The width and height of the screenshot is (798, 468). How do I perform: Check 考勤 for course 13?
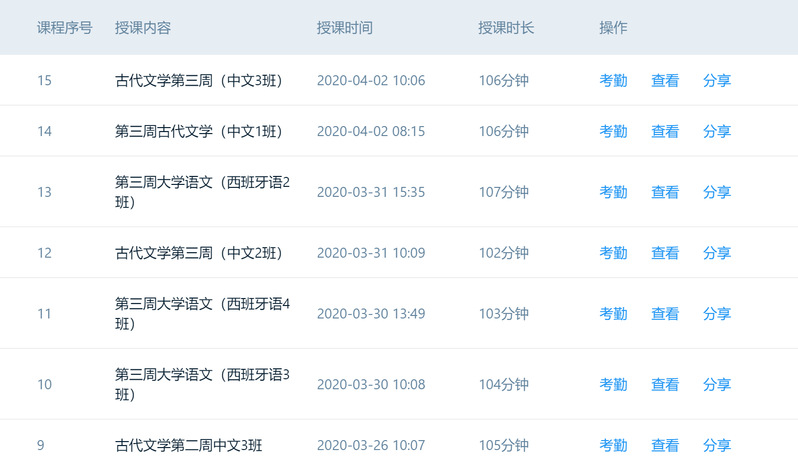[613, 192]
